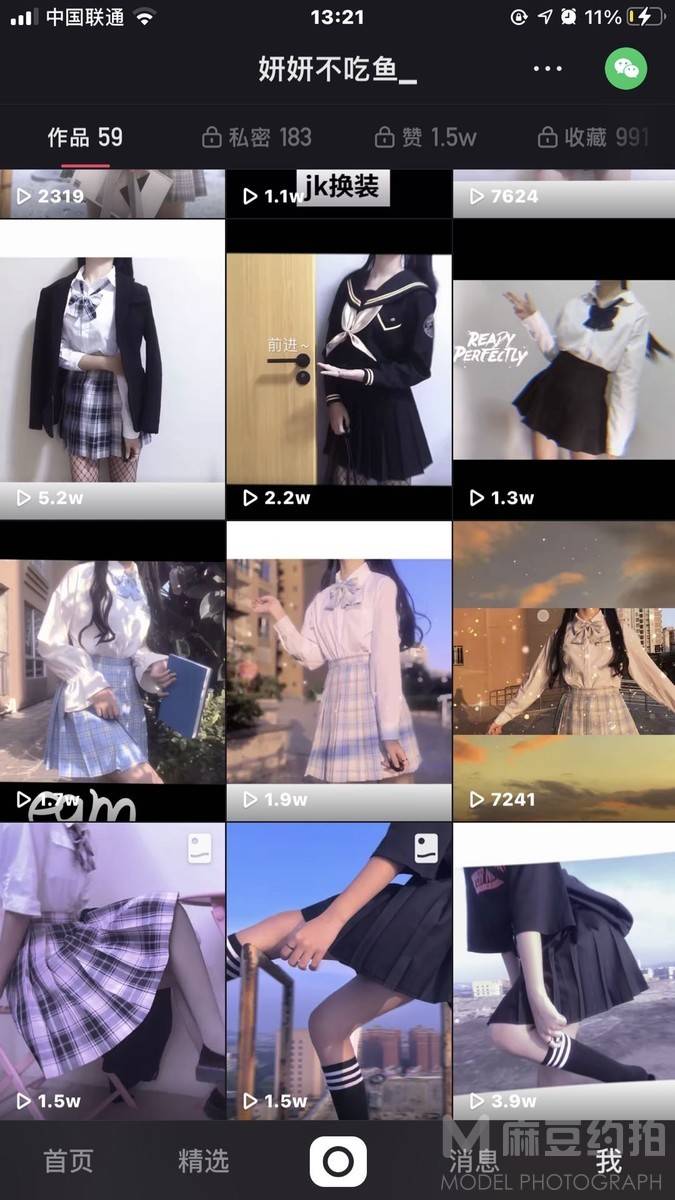Select the 我 profile tab
This screenshot has width=675, height=1200.
tap(608, 1161)
